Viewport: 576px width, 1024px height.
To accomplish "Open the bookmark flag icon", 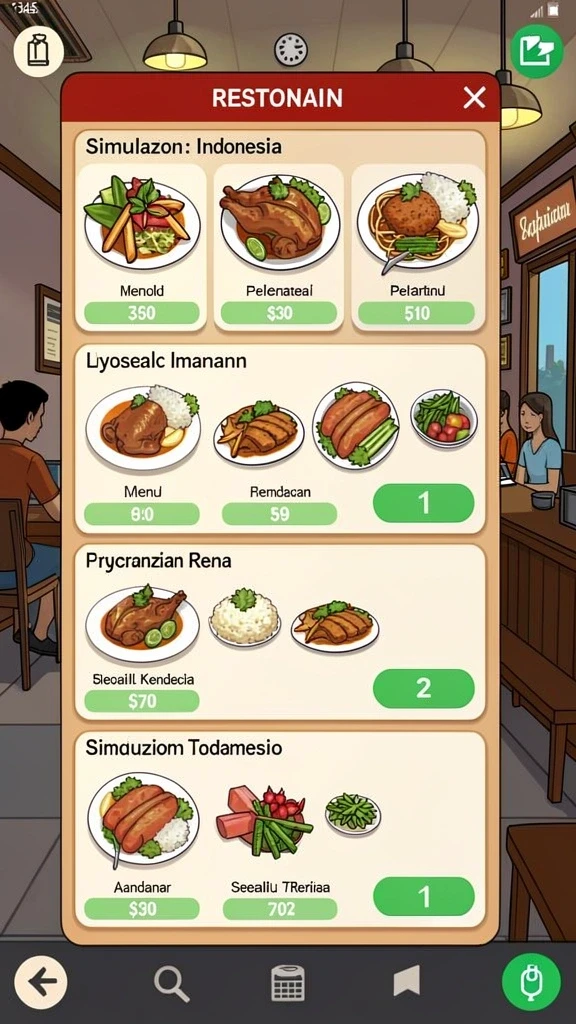I will [406, 982].
